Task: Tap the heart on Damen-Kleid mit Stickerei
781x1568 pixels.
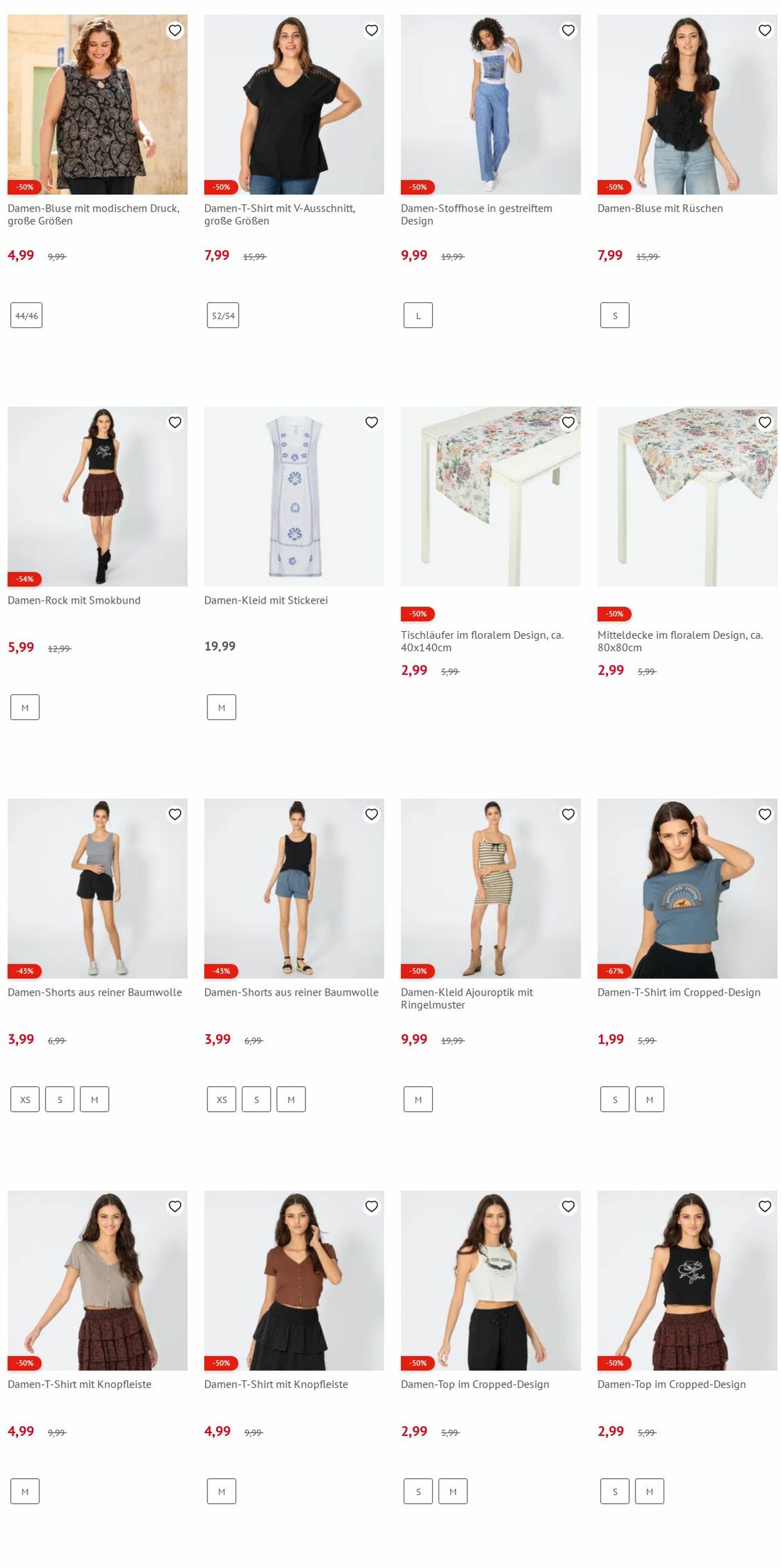Action: (372, 422)
